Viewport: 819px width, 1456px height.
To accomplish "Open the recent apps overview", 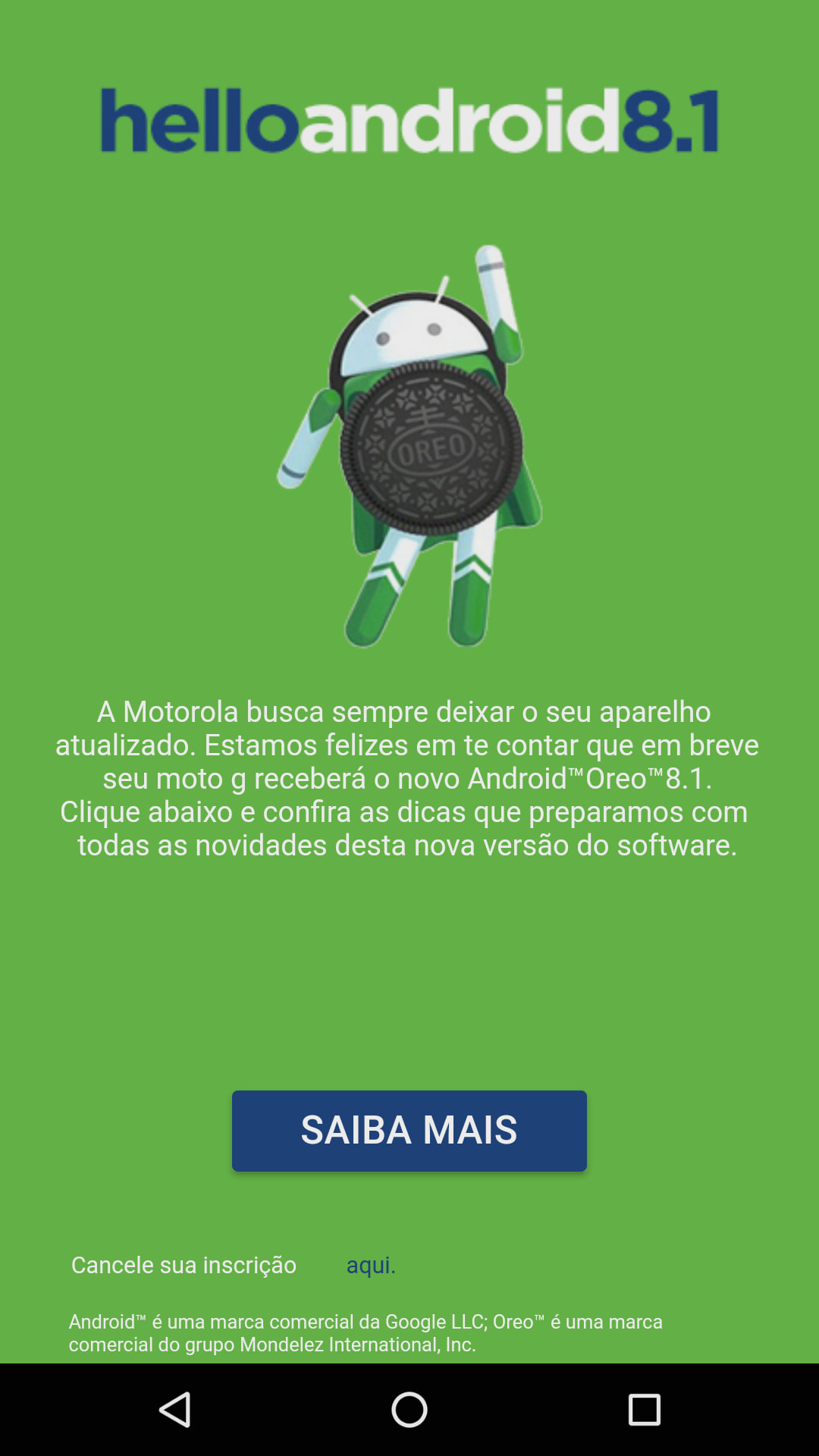I will tap(644, 1410).
